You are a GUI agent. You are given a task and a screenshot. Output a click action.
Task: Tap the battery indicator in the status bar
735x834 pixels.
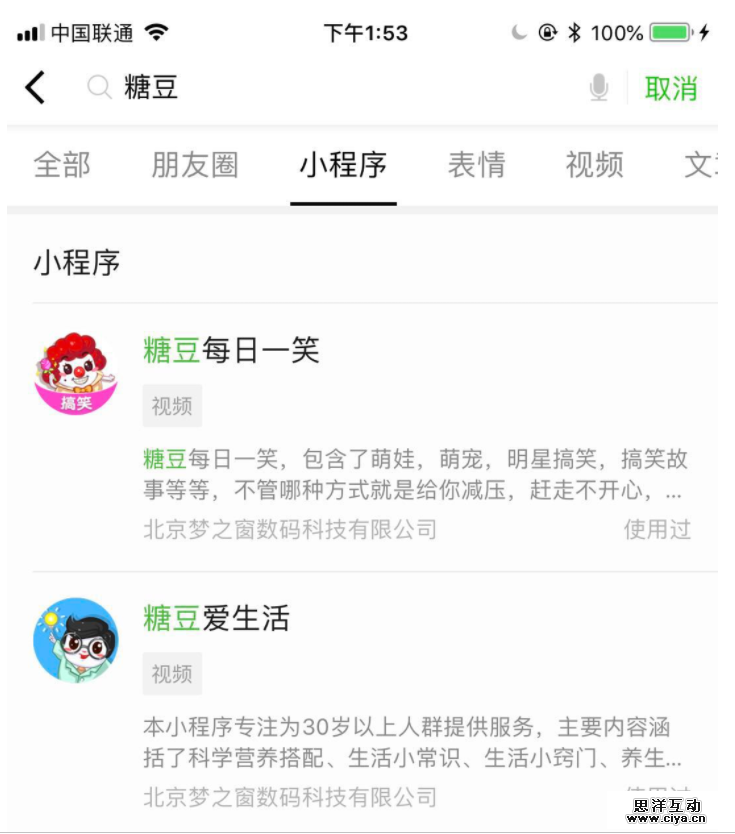pos(668,31)
